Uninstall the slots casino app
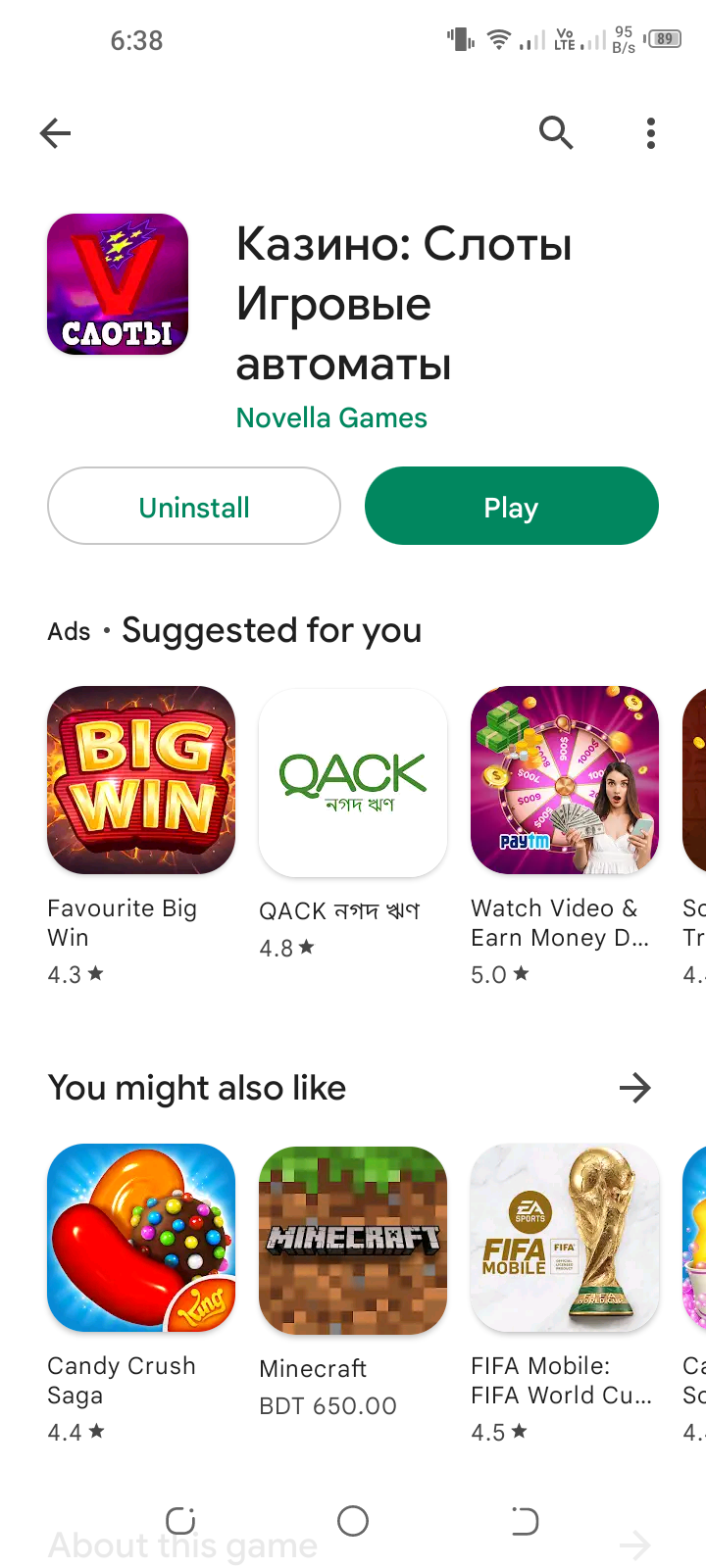 click(194, 506)
